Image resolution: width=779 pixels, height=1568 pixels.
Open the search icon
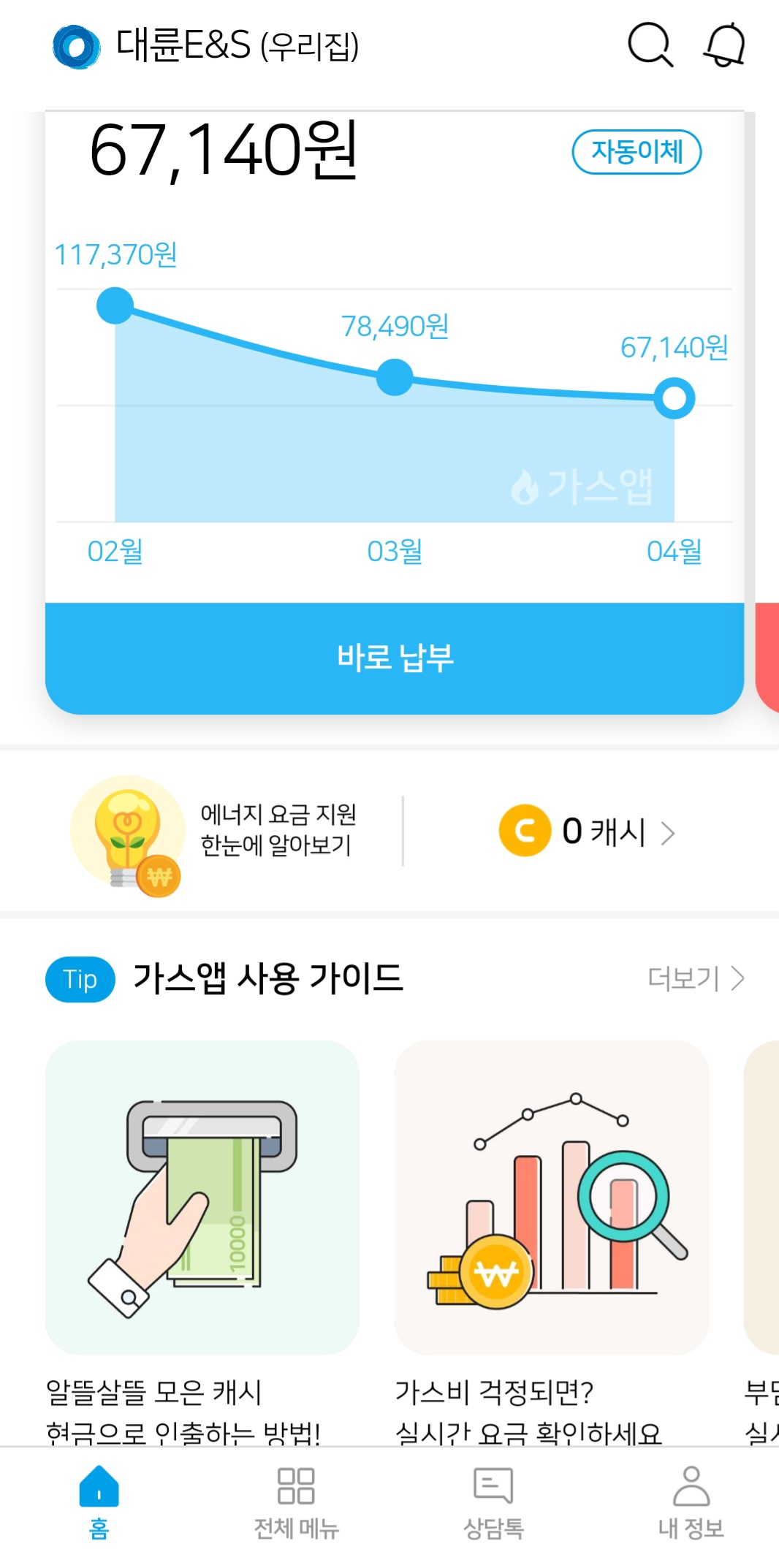click(649, 45)
